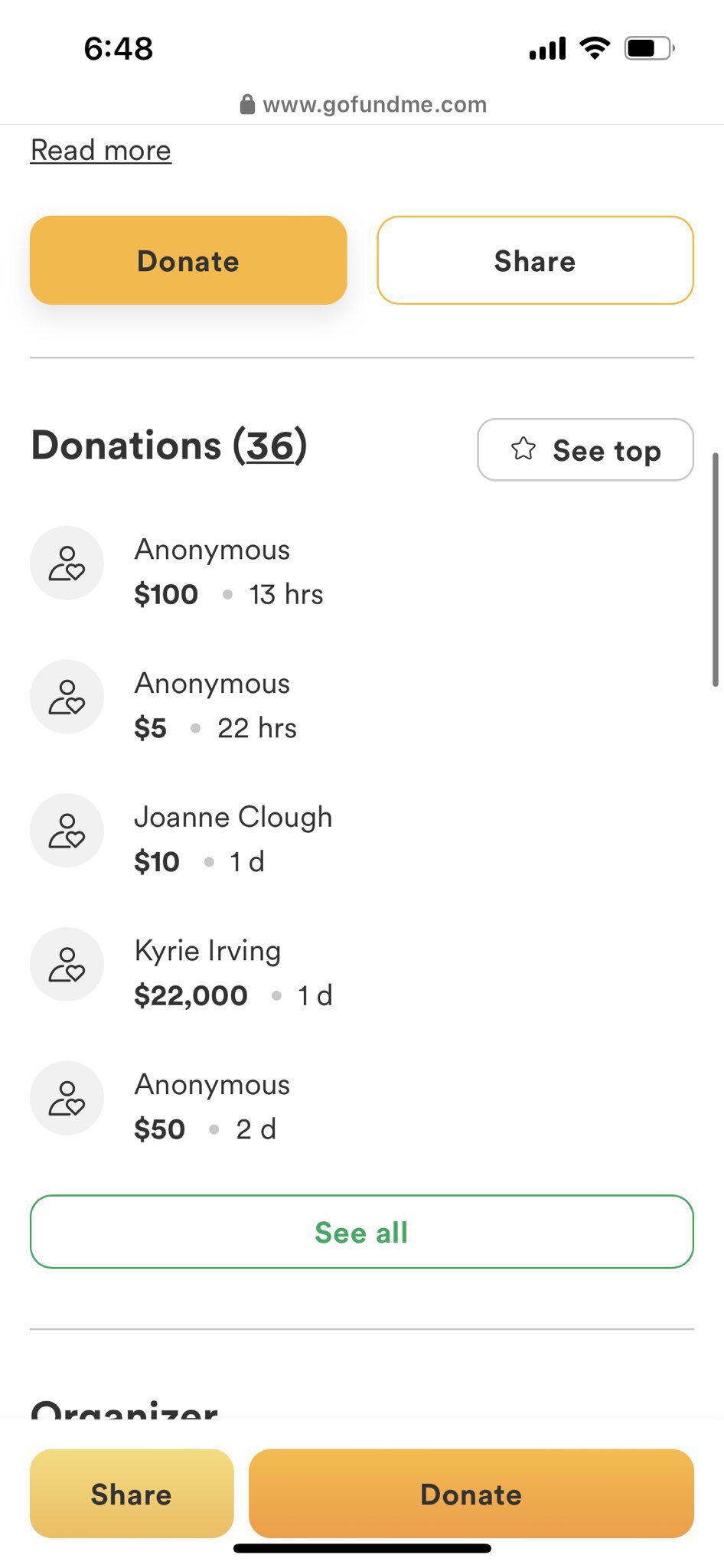This screenshot has height=1568, width=724.
Task: Tap the outlined Share button beside Donate
Action: click(535, 260)
